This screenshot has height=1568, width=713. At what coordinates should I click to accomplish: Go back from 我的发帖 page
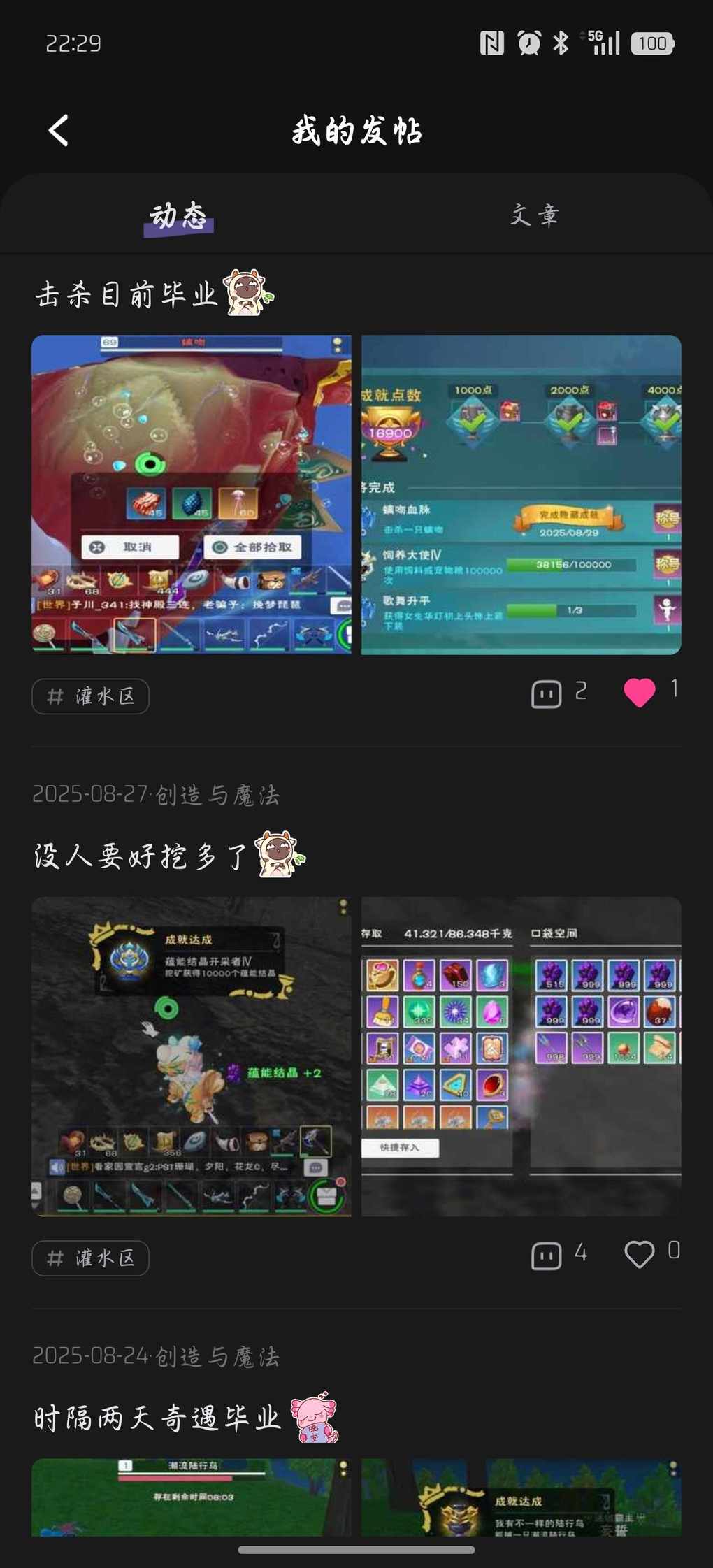(x=59, y=131)
